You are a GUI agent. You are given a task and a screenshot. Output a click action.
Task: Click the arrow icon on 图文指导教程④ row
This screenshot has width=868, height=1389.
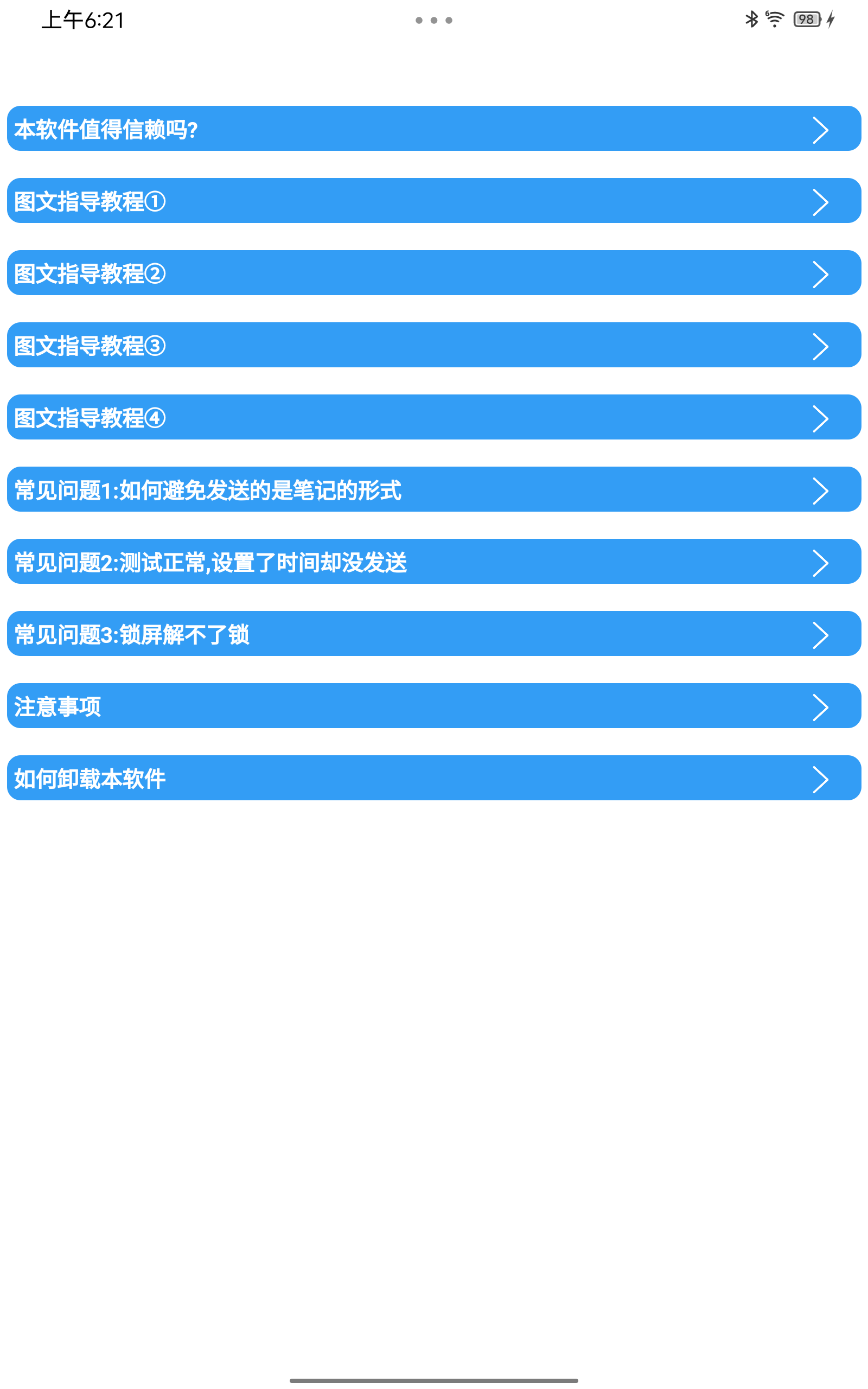pos(821,418)
